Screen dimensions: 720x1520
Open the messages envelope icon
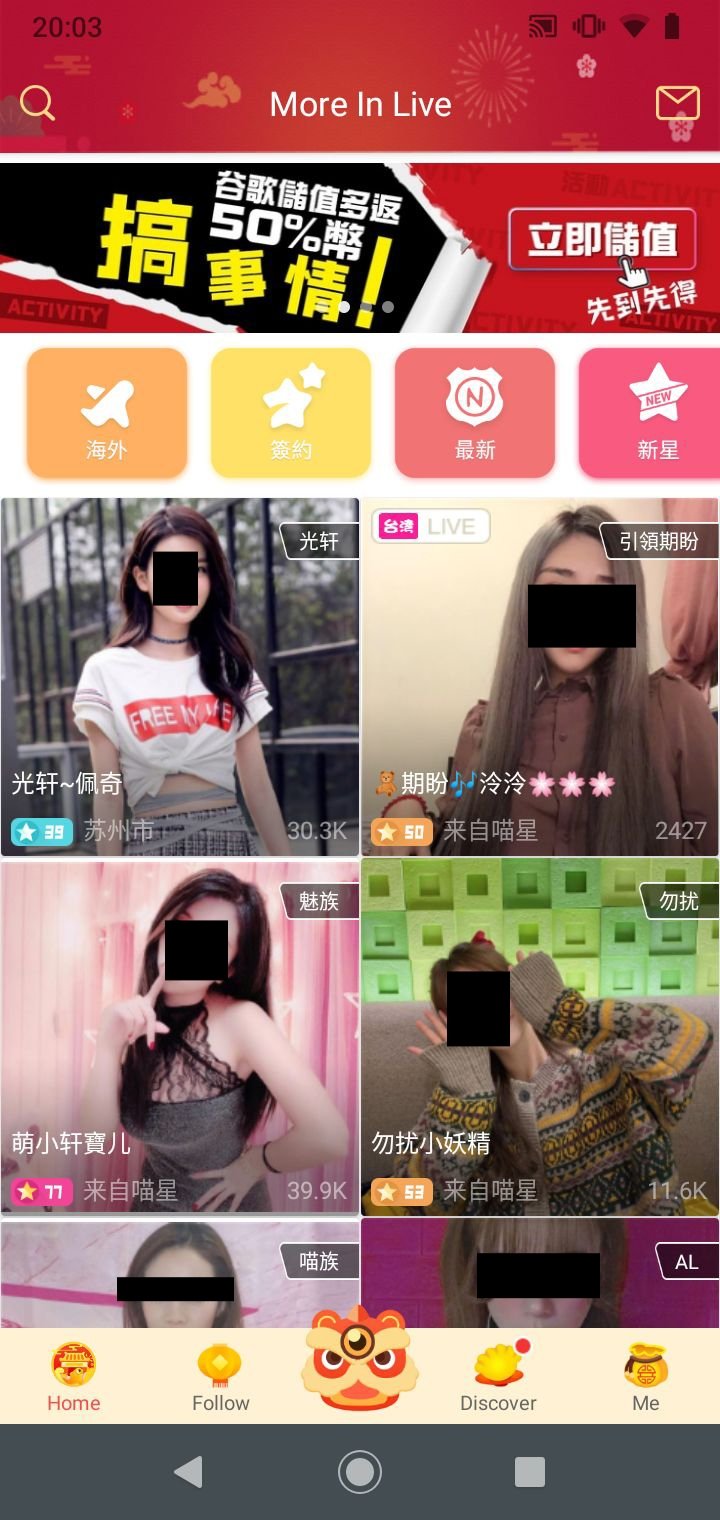coord(677,103)
